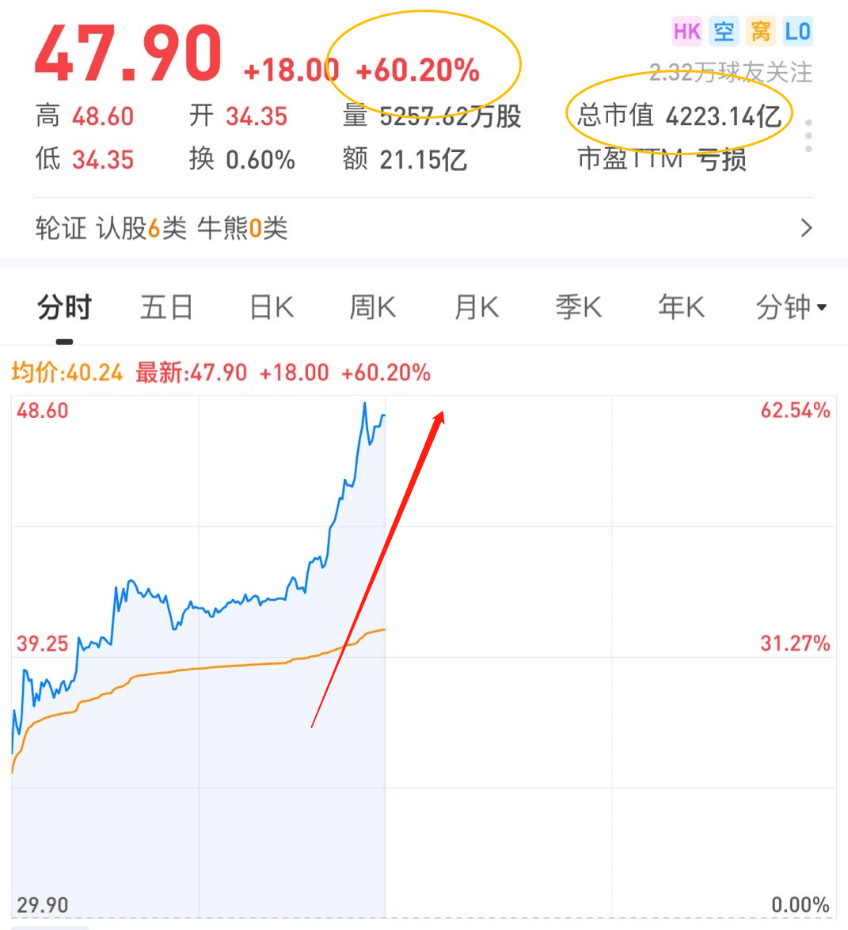Select the 日K chart tab
Screen dimensions: 848x930
(x=271, y=307)
